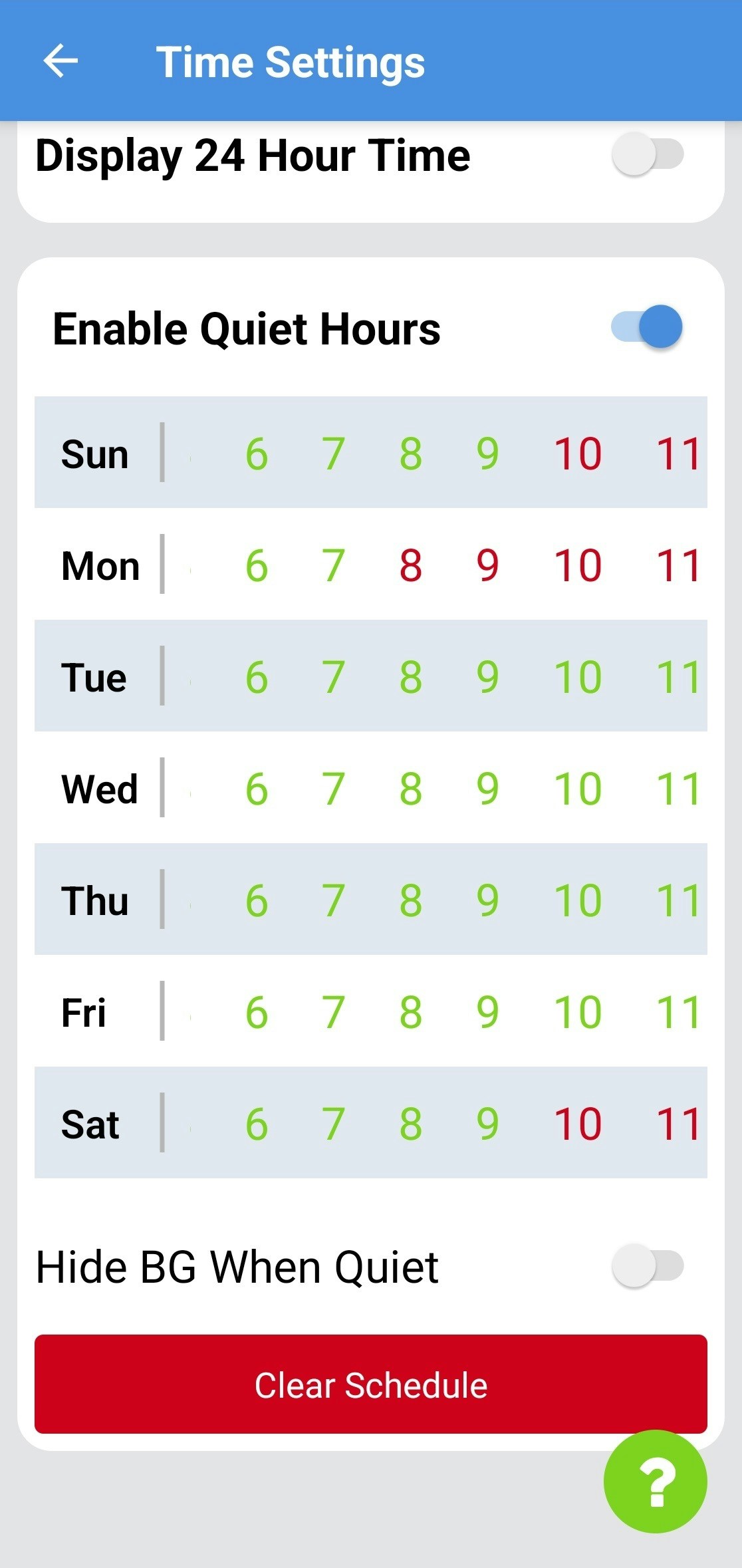Toggle hour 7 on Saturday's schedule
The image size is (742, 1568).
click(333, 1124)
